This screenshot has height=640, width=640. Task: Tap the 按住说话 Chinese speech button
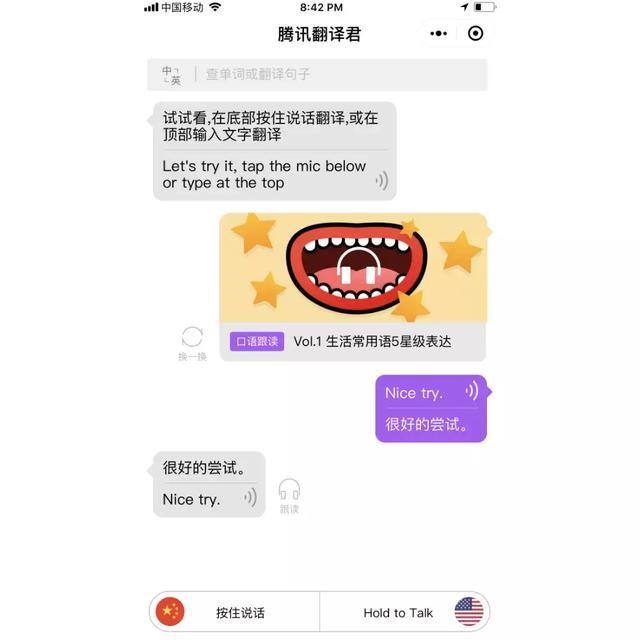236,612
